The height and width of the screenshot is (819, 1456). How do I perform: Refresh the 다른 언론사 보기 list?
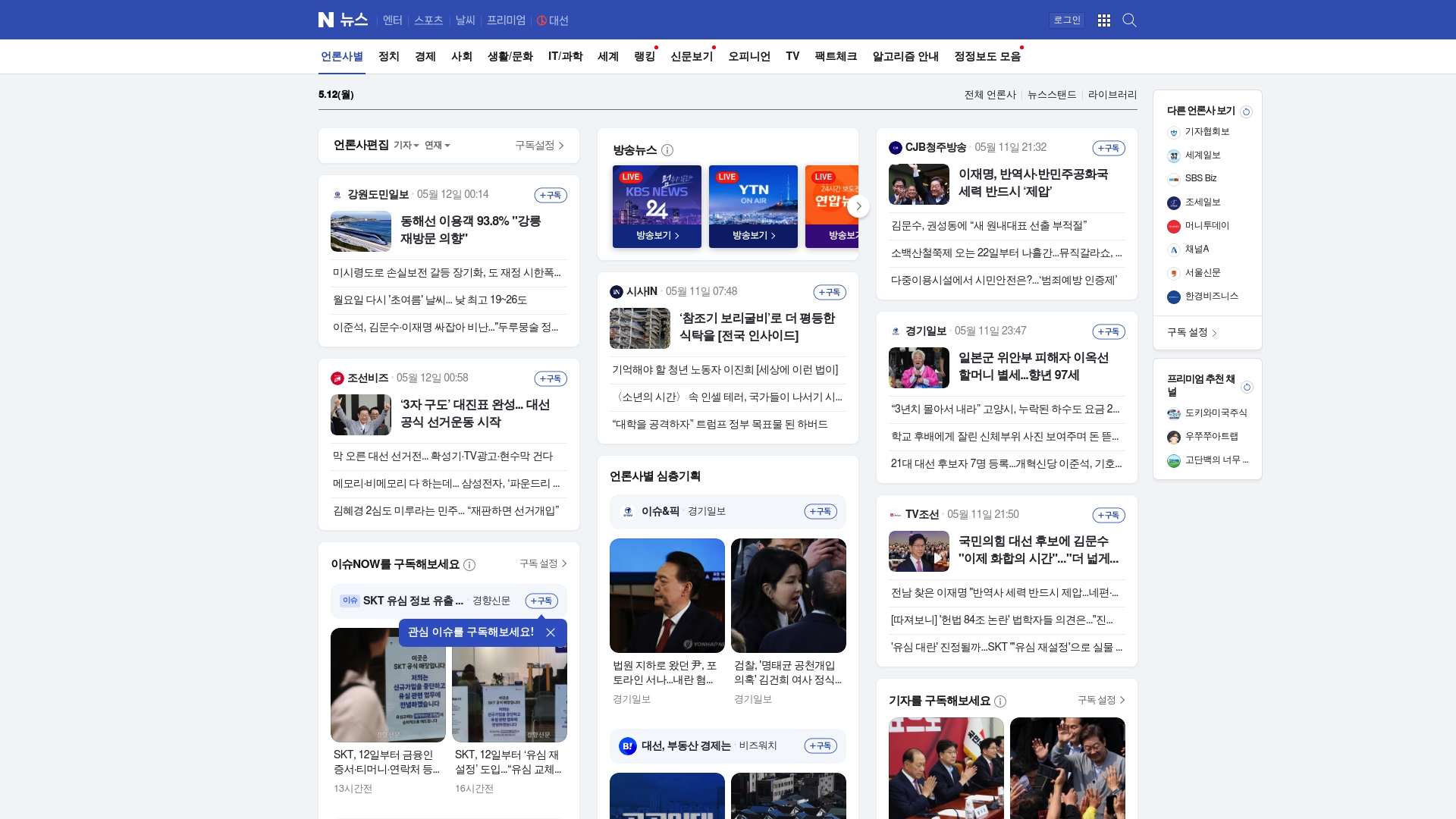pyautogui.click(x=1246, y=111)
